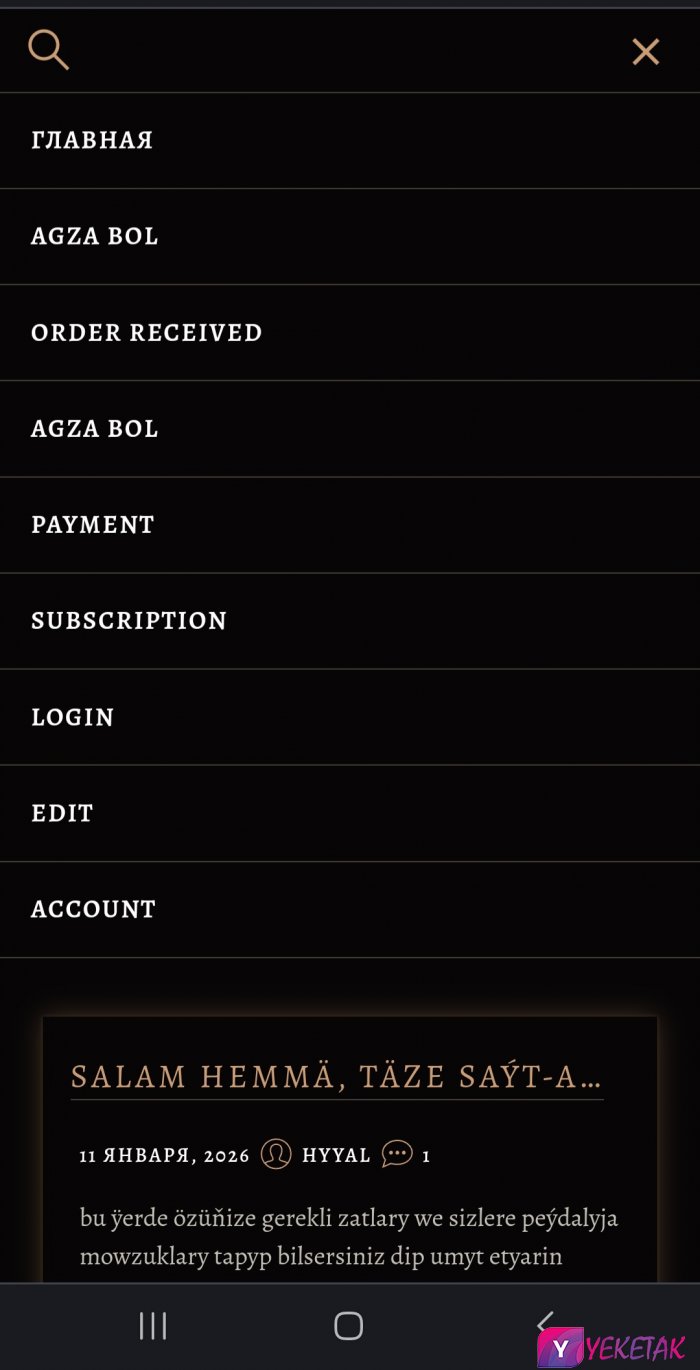The height and width of the screenshot is (1370, 700).
Task: Open the post titled Salam Hemmä
Action: 336,1077
